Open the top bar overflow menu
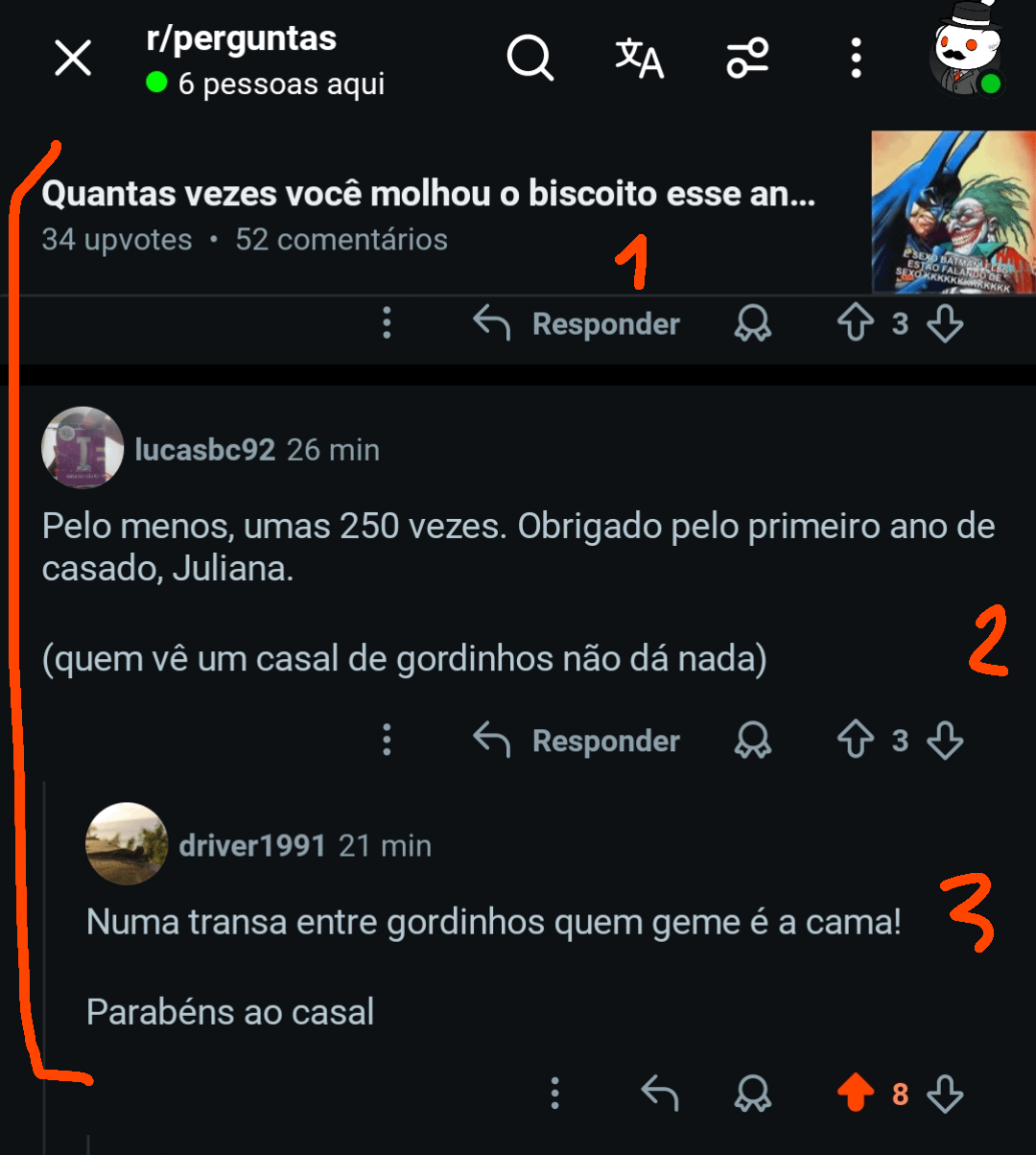1036x1155 pixels. pyautogui.click(x=856, y=59)
